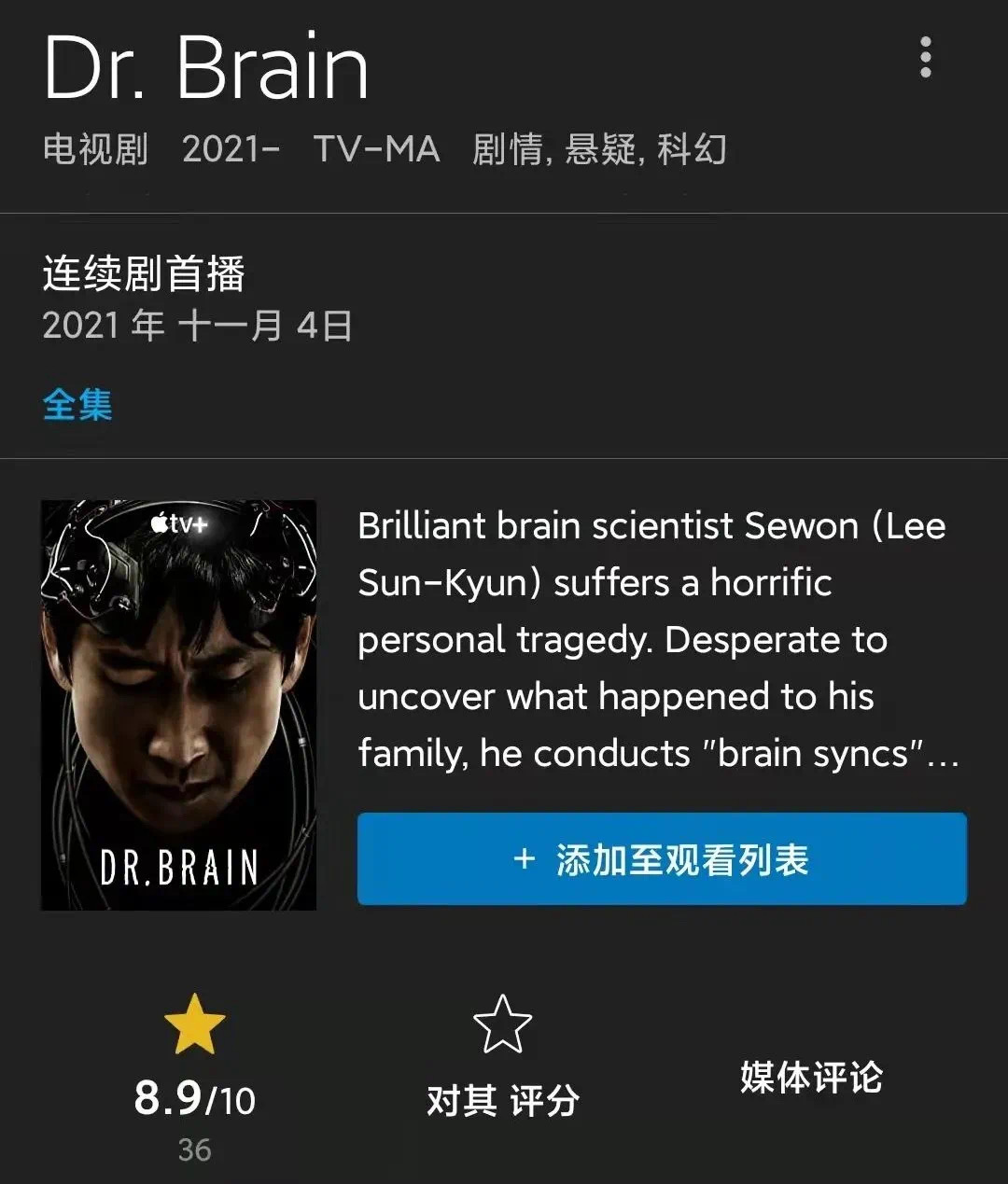Tap the Dr. Brain poster thumbnail
This screenshot has height=1184, width=1008.
(178, 705)
